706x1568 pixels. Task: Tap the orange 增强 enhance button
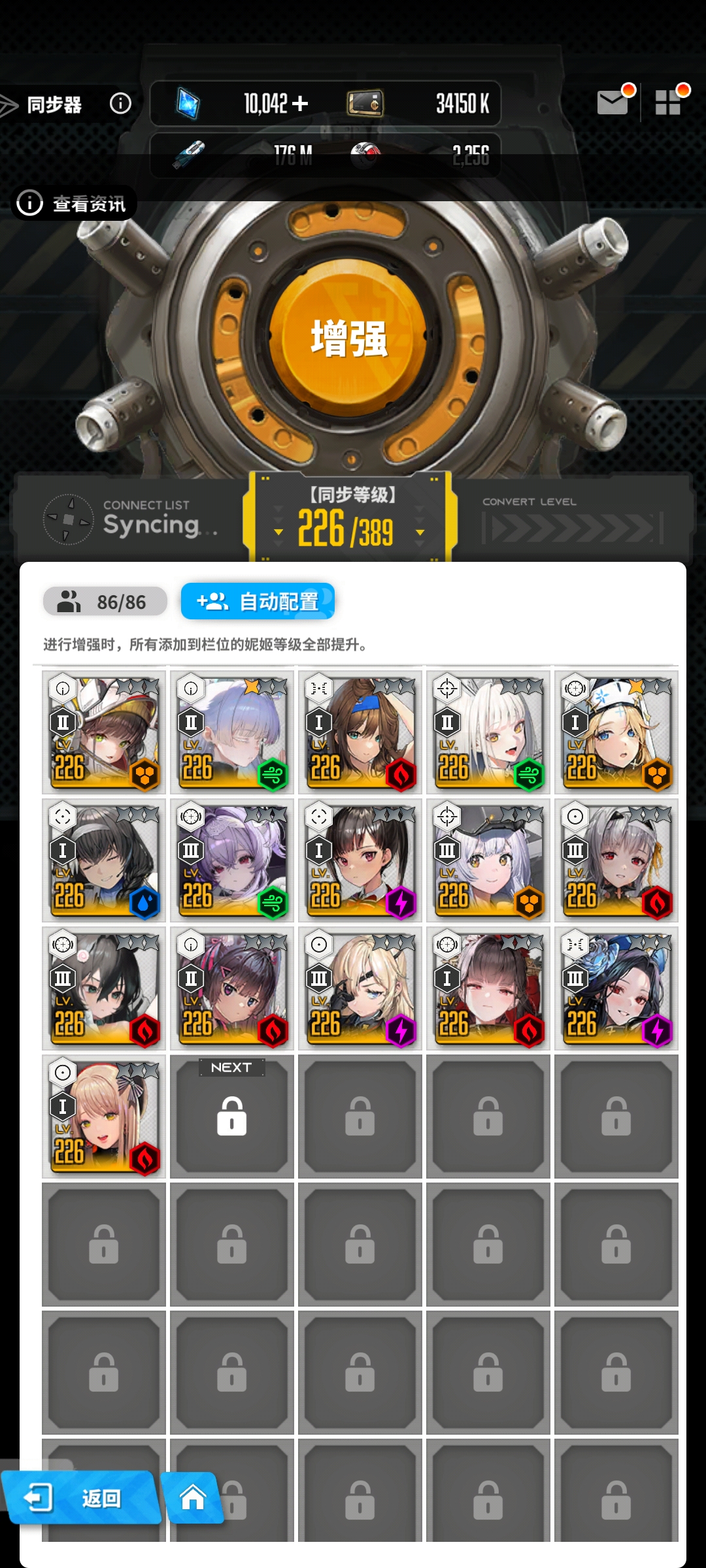[x=351, y=338]
